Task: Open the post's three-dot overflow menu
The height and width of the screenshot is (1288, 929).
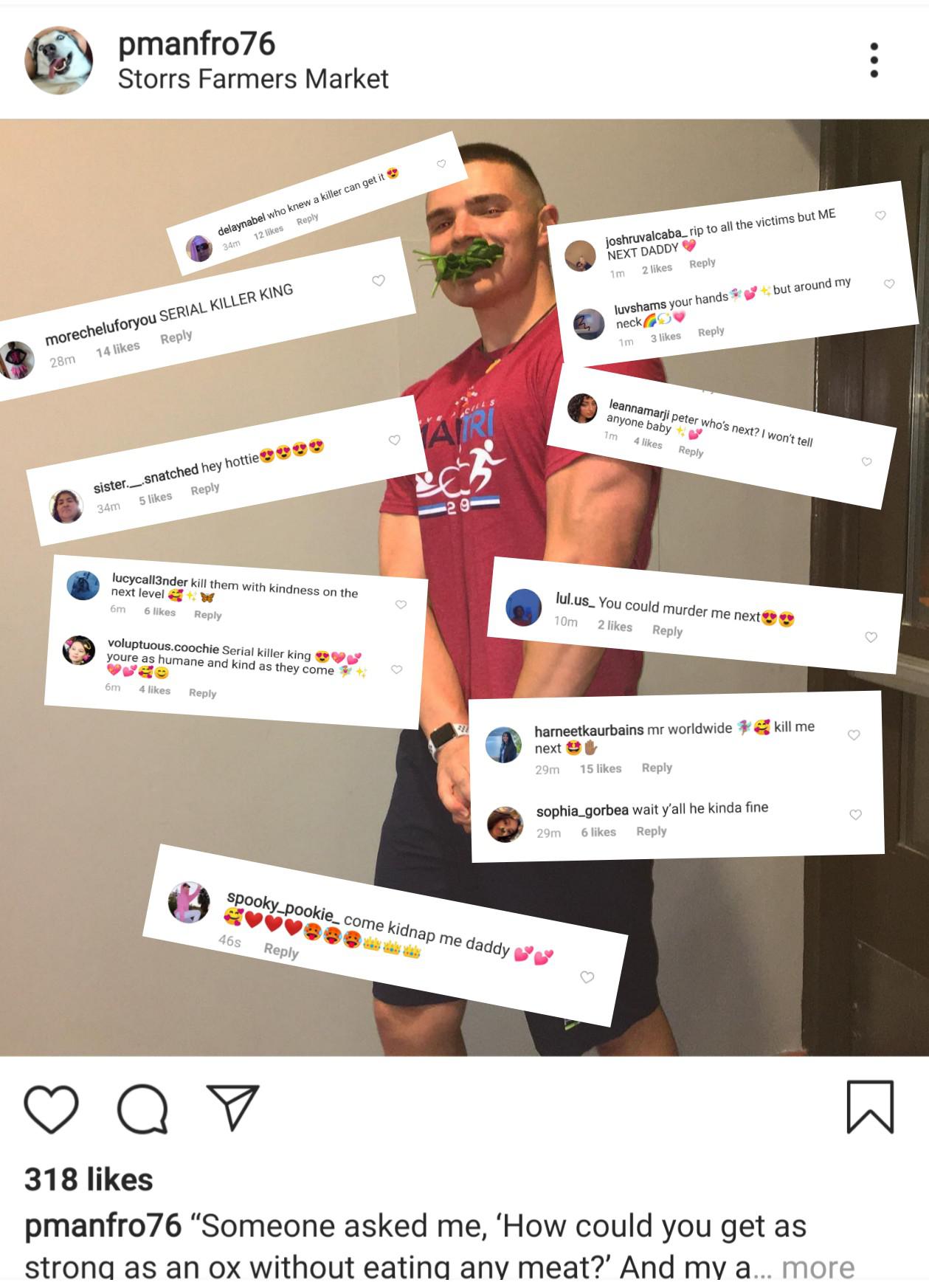Action: coord(874,60)
